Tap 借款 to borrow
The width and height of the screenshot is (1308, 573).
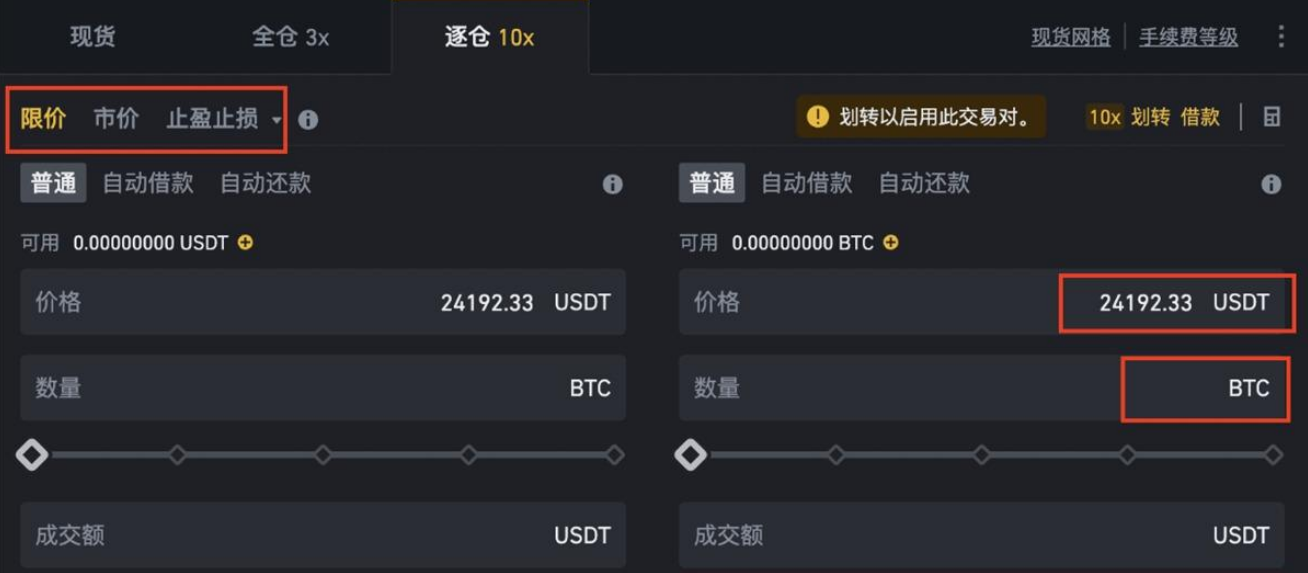click(x=1200, y=117)
